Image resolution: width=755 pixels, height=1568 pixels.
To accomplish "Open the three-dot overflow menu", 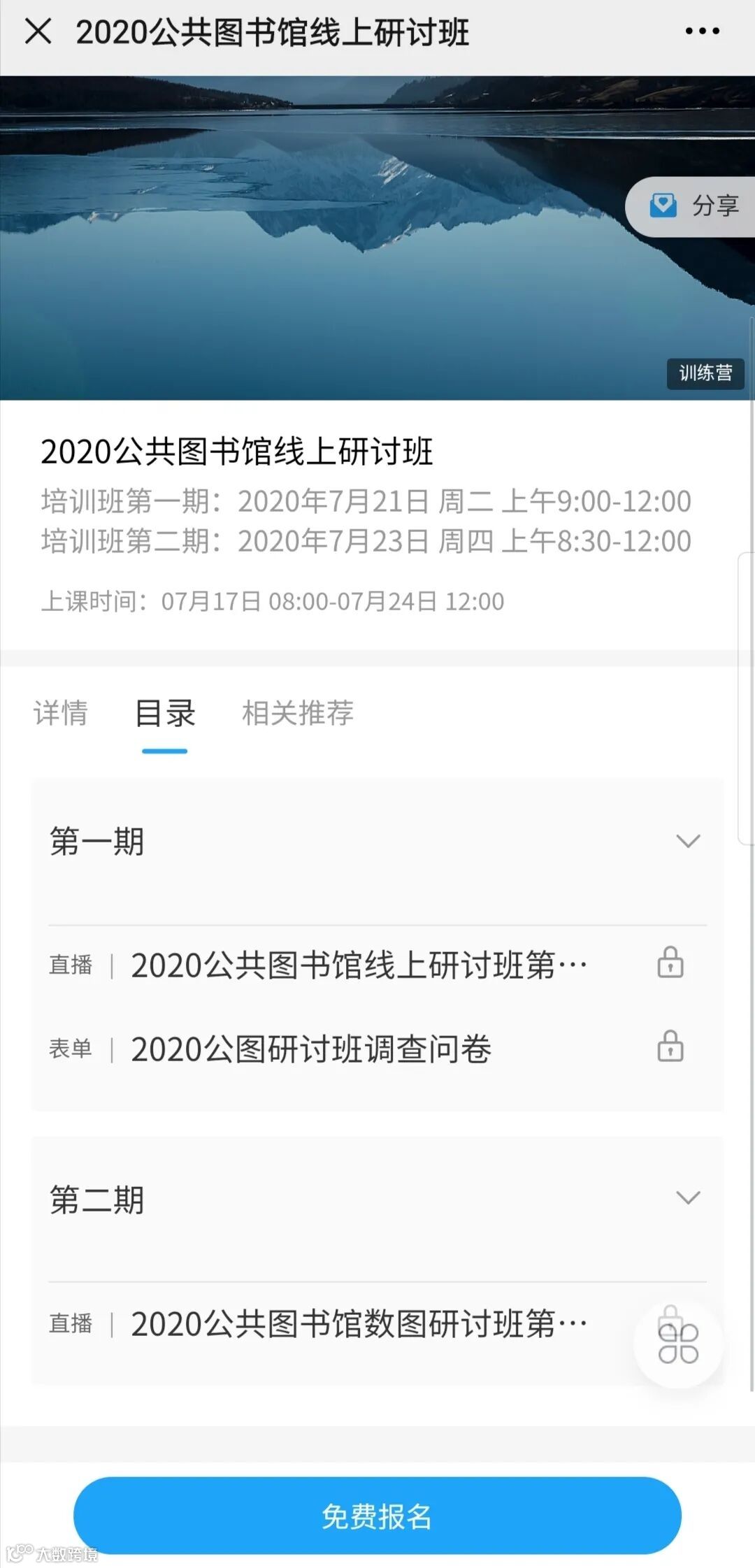I will coord(702,31).
